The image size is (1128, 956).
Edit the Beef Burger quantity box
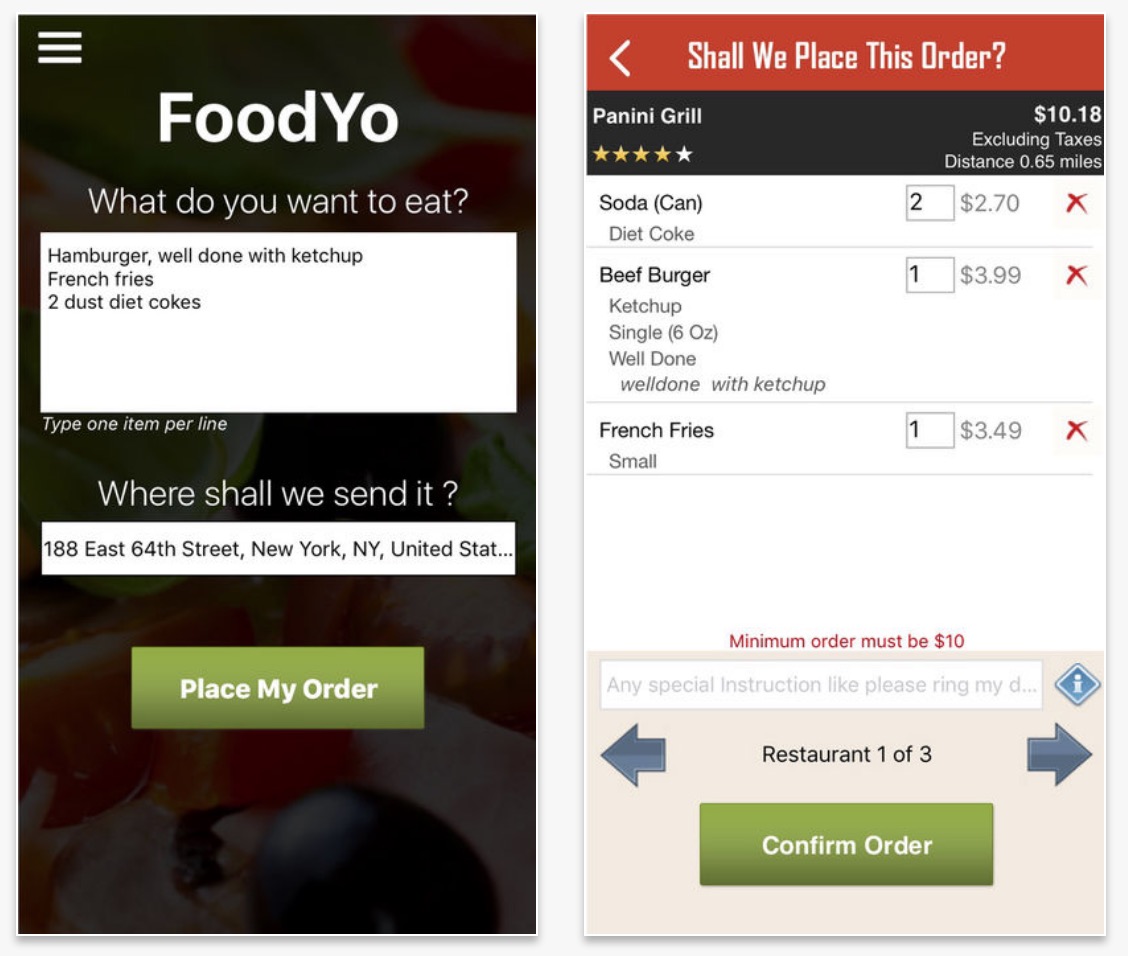coord(929,275)
